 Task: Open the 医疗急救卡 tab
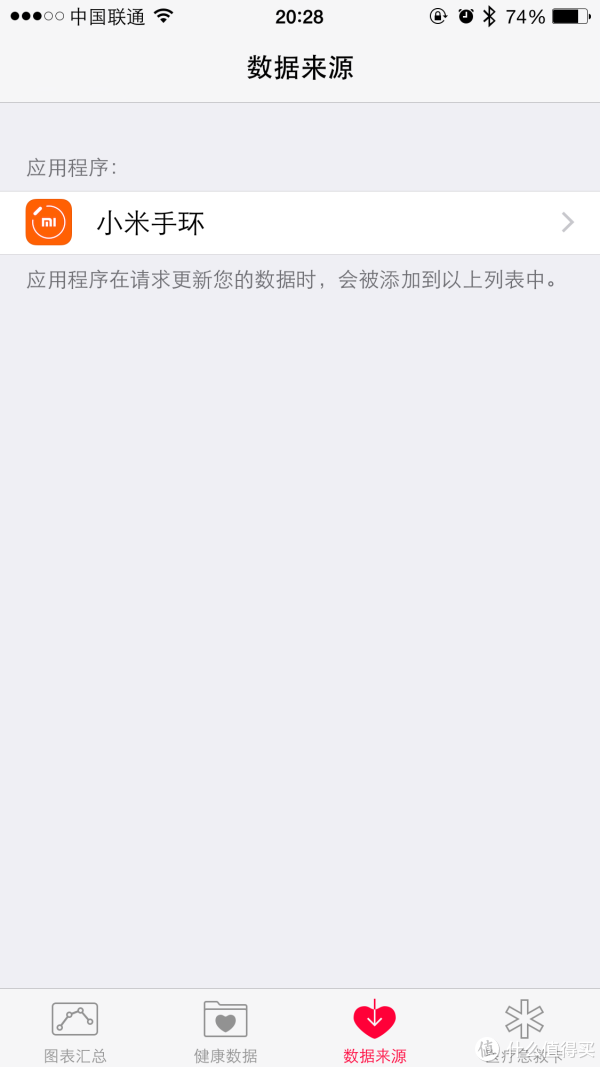[x=524, y=1029]
